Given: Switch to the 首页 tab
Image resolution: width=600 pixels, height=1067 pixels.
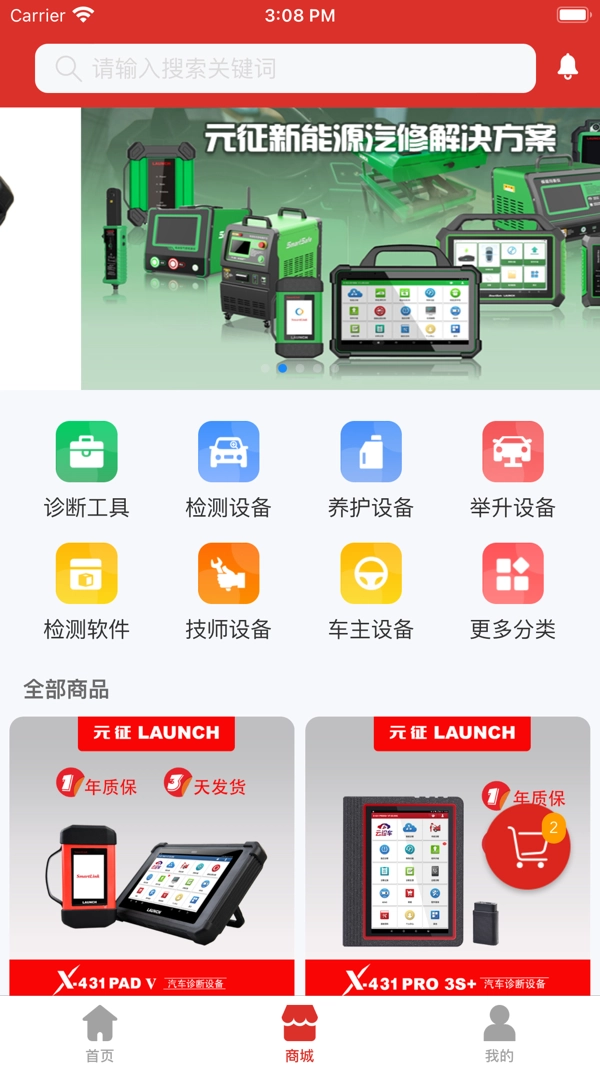Looking at the screenshot, I should click(100, 1034).
